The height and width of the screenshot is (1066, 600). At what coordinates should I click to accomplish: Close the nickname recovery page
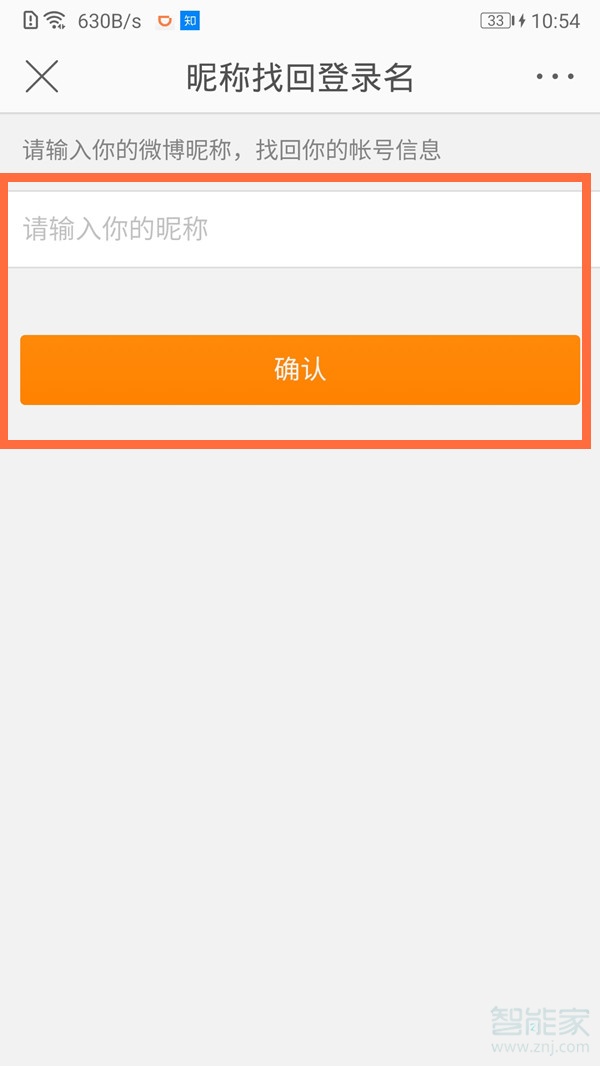tap(42, 77)
